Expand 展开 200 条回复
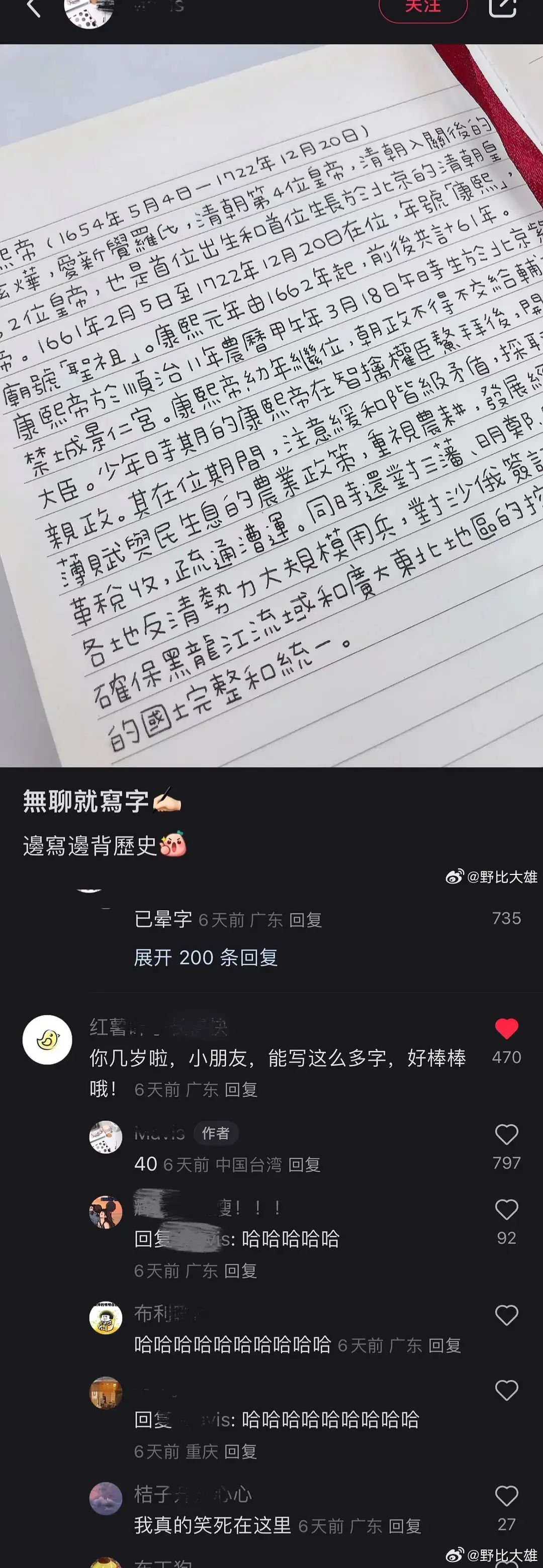The width and height of the screenshot is (543, 1568). click(x=206, y=957)
